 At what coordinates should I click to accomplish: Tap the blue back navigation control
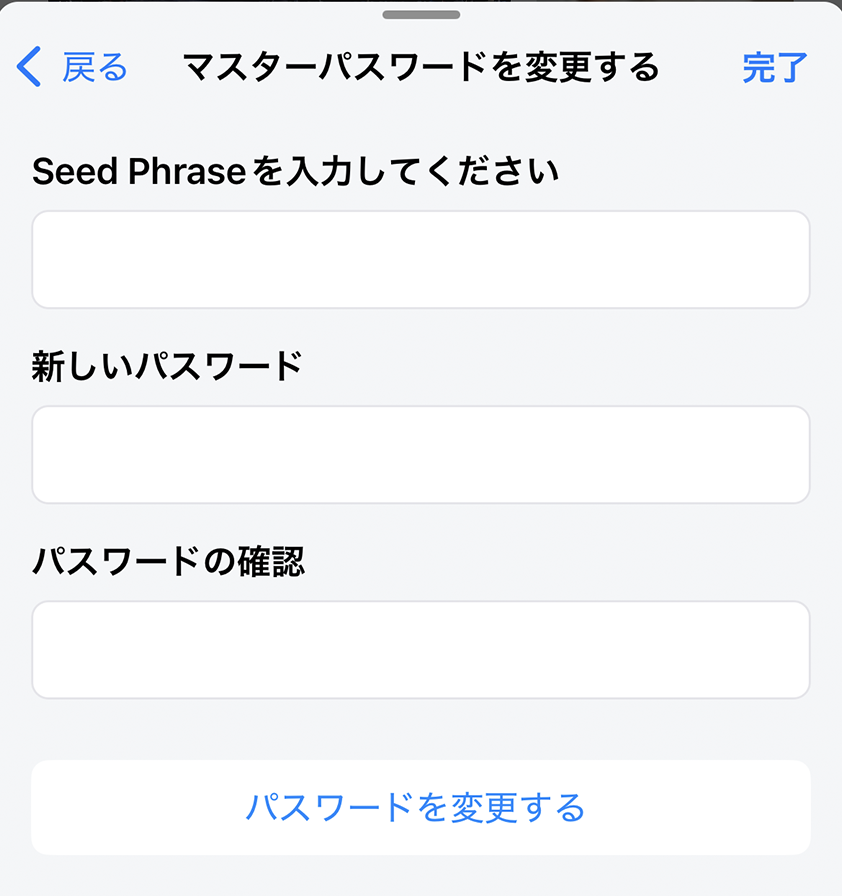[70, 66]
